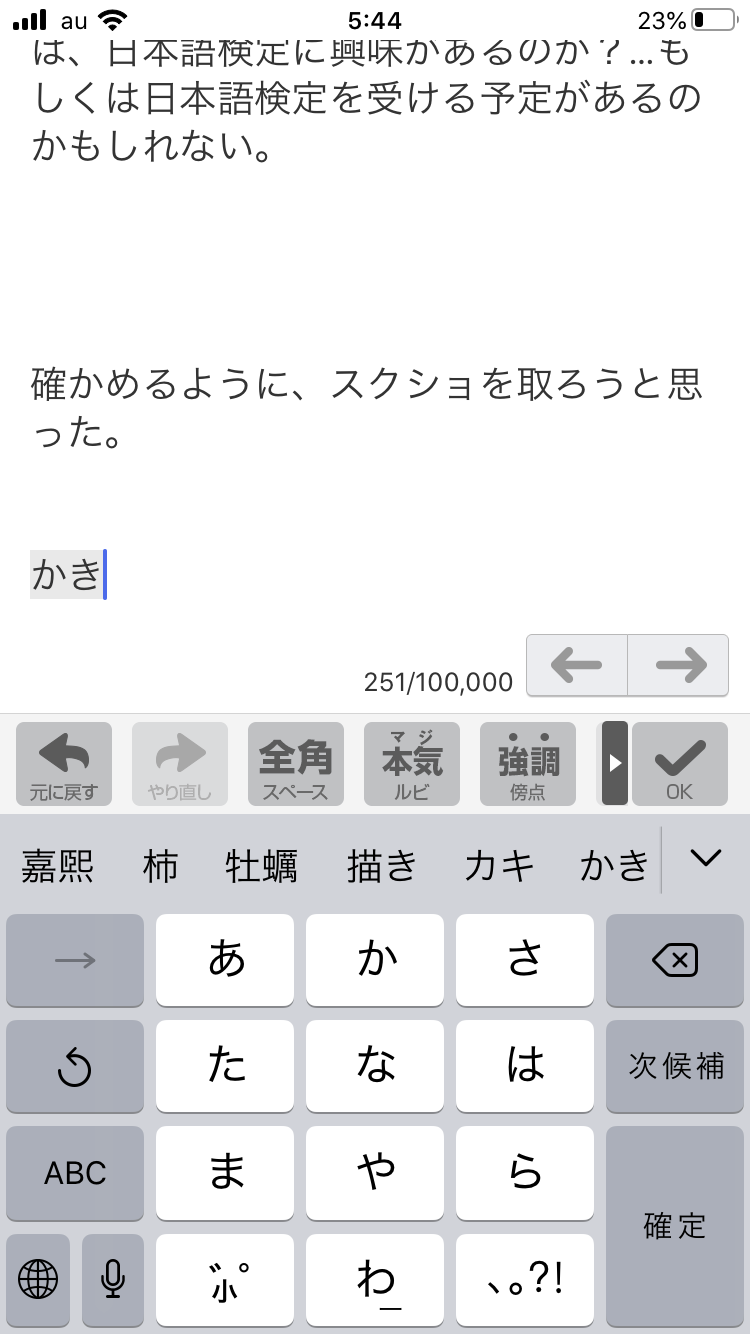This screenshot has width=750, height=1334.
Task: Open the keyboard switcher globe
Action: click(38, 1279)
